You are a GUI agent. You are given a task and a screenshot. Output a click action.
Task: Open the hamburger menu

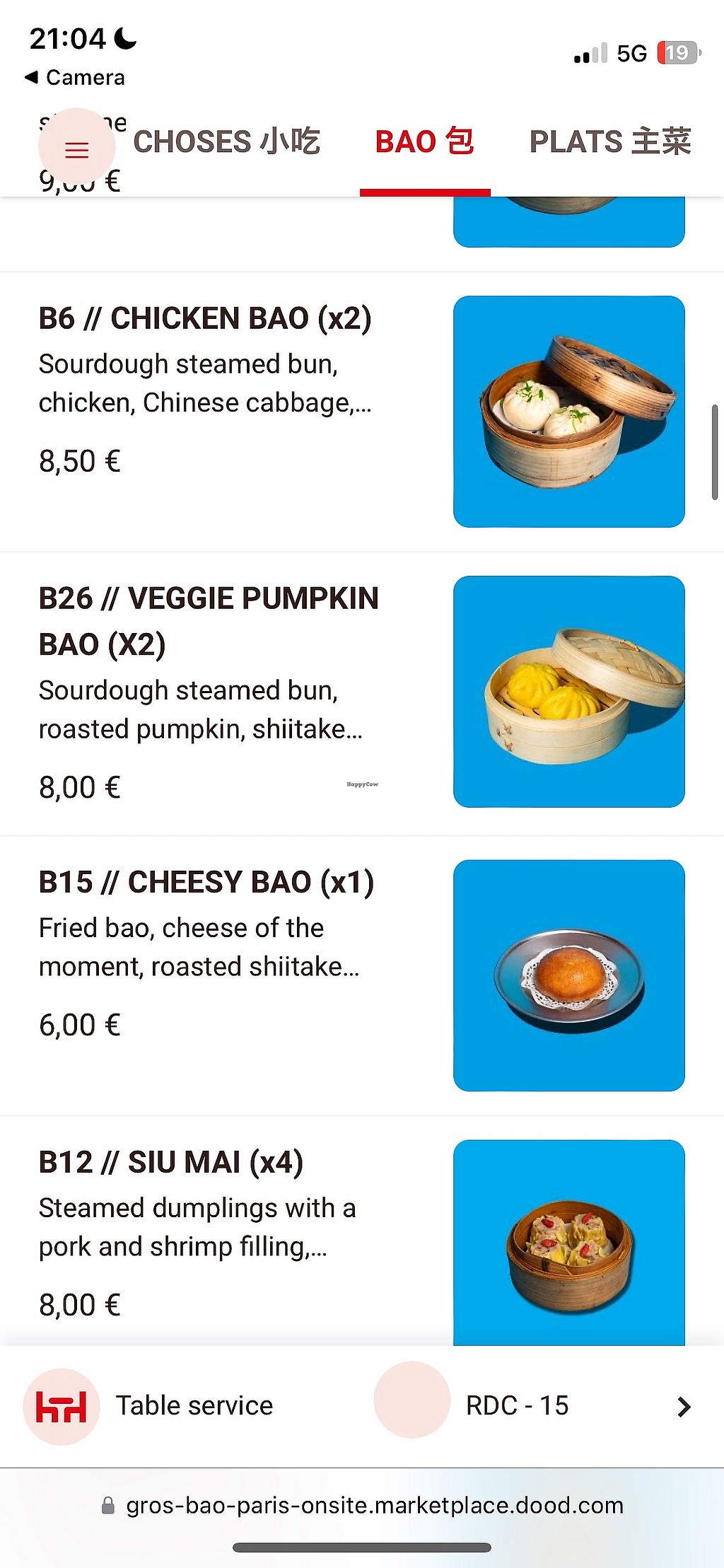[x=76, y=149]
